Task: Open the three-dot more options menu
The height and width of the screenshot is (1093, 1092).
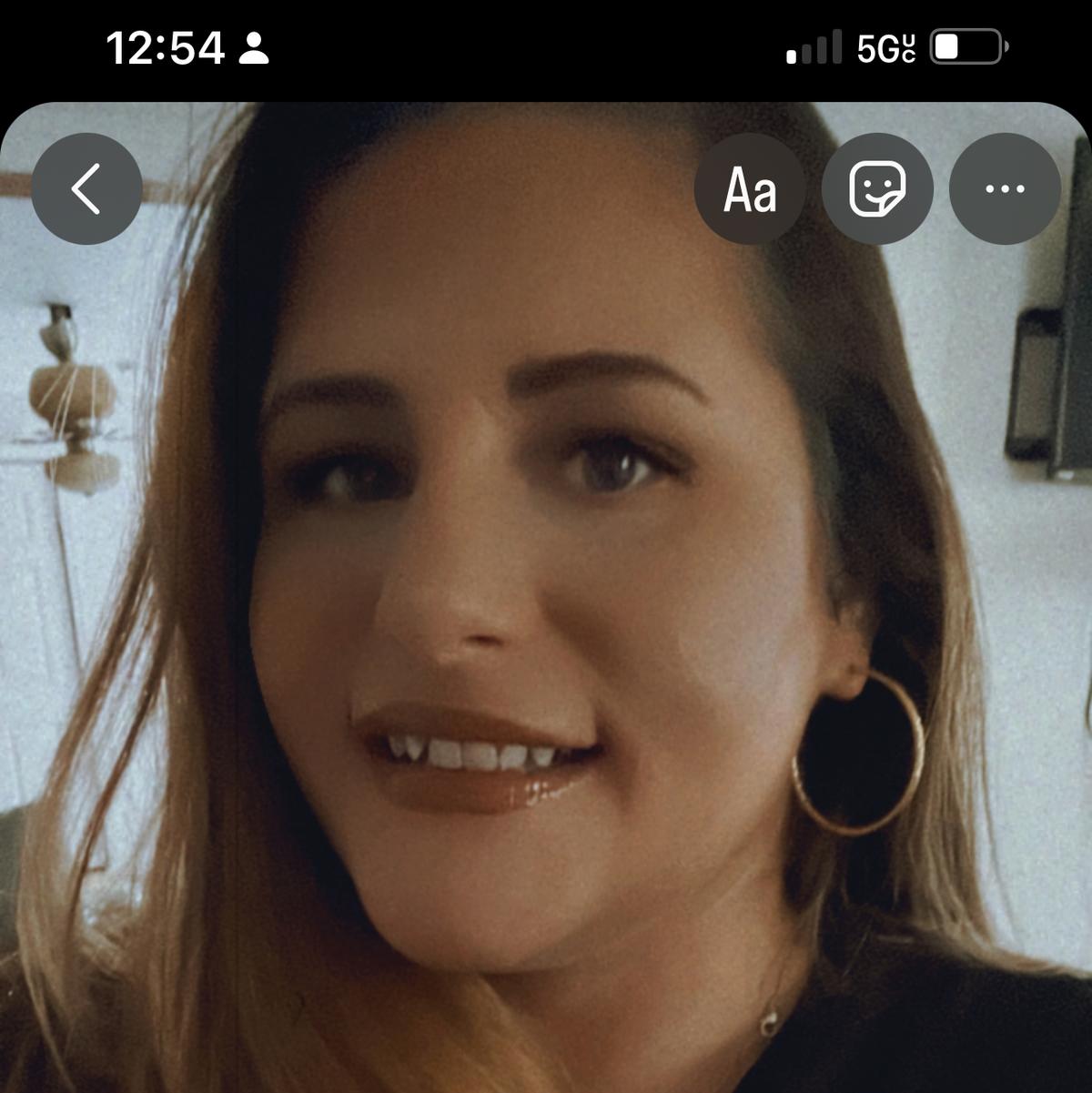Action: tap(1005, 189)
